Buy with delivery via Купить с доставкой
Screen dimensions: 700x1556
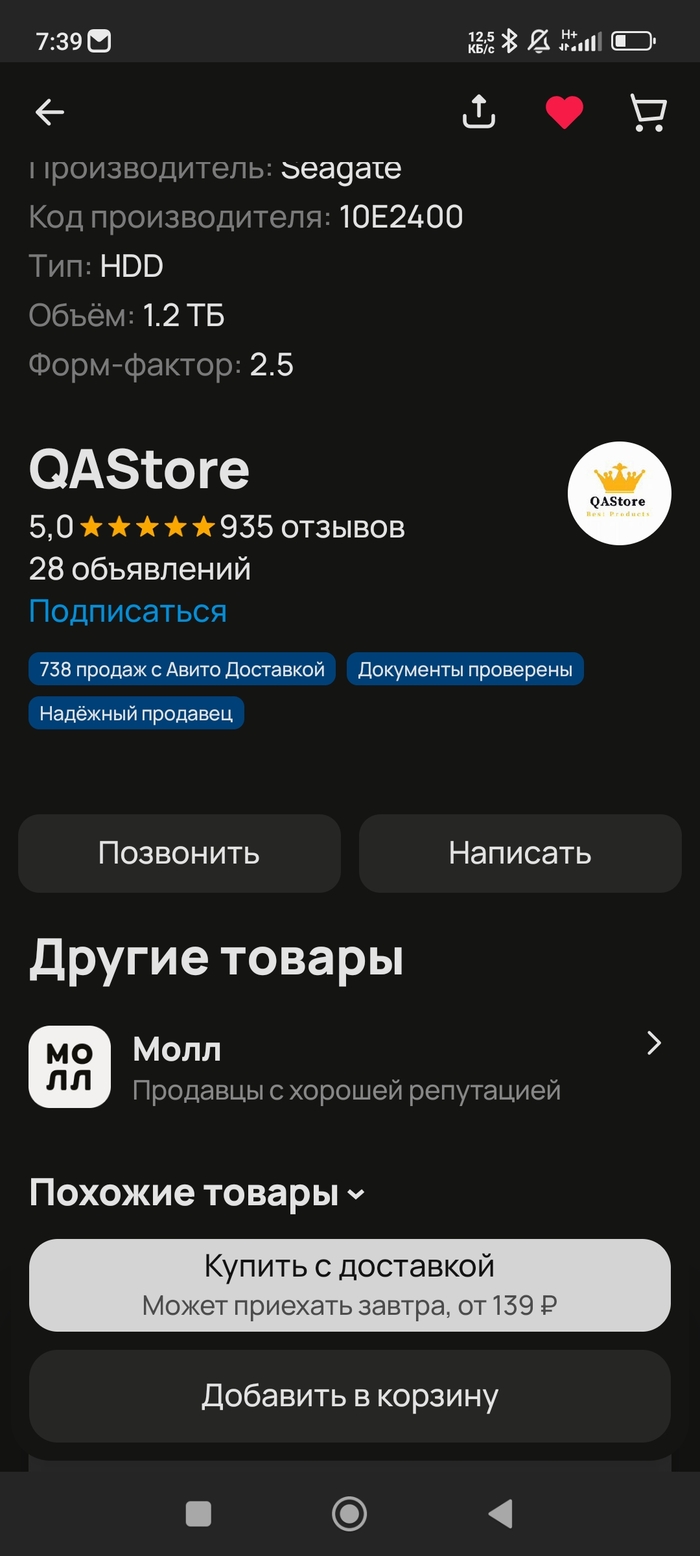click(x=349, y=1285)
